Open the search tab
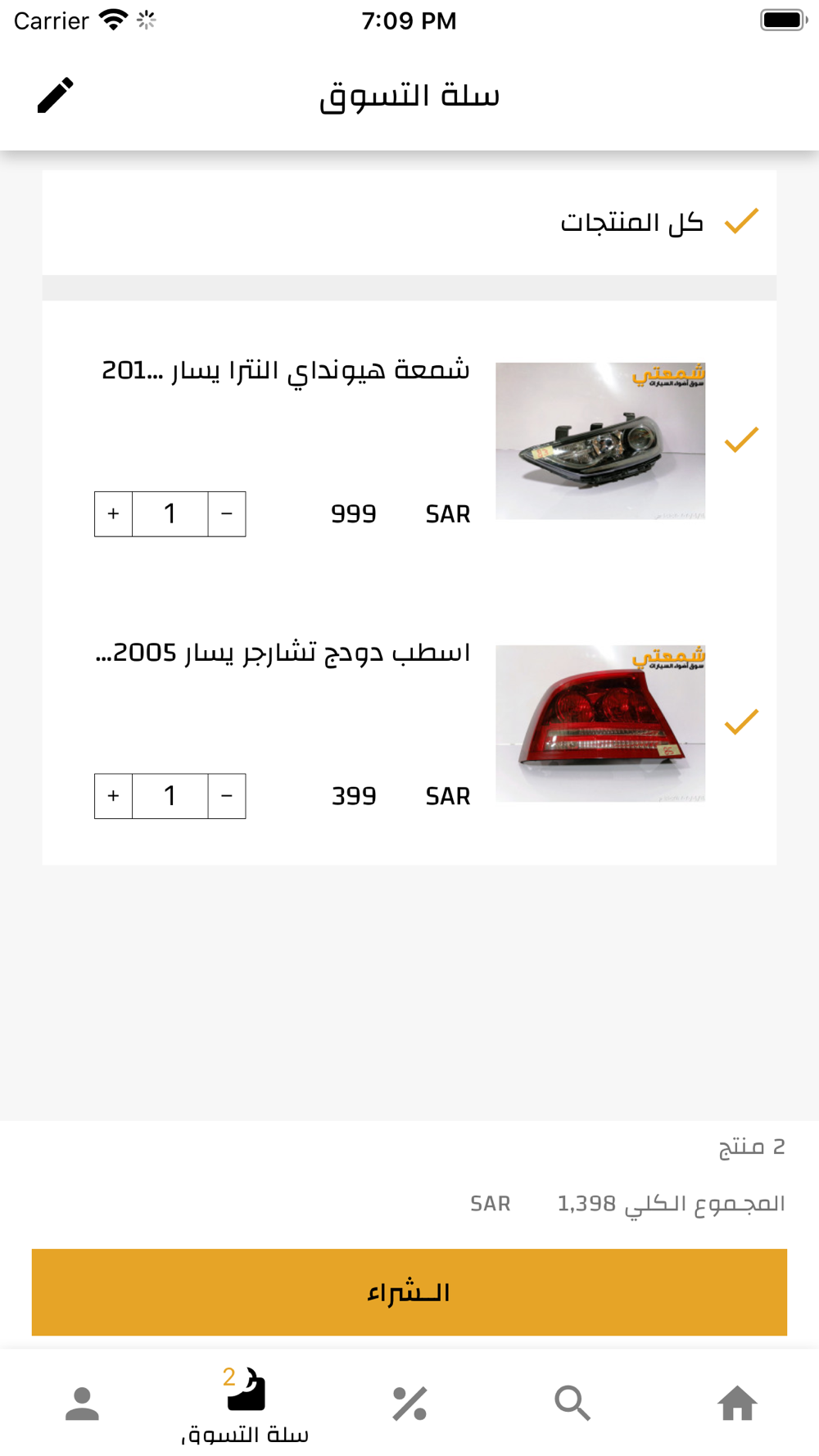The image size is (819, 1456). coord(572,1404)
